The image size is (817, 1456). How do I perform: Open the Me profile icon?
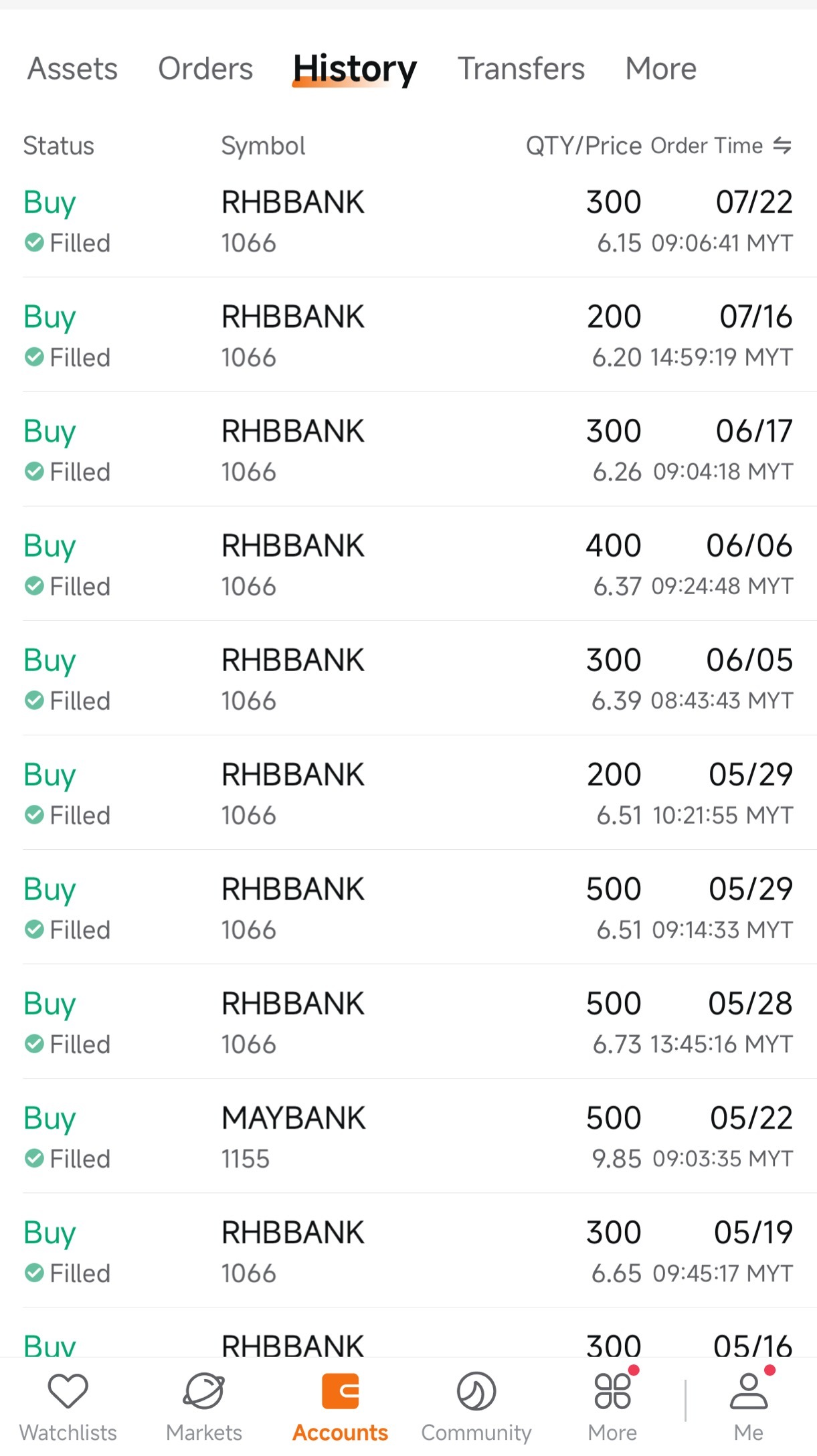click(x=749, y=1391)
